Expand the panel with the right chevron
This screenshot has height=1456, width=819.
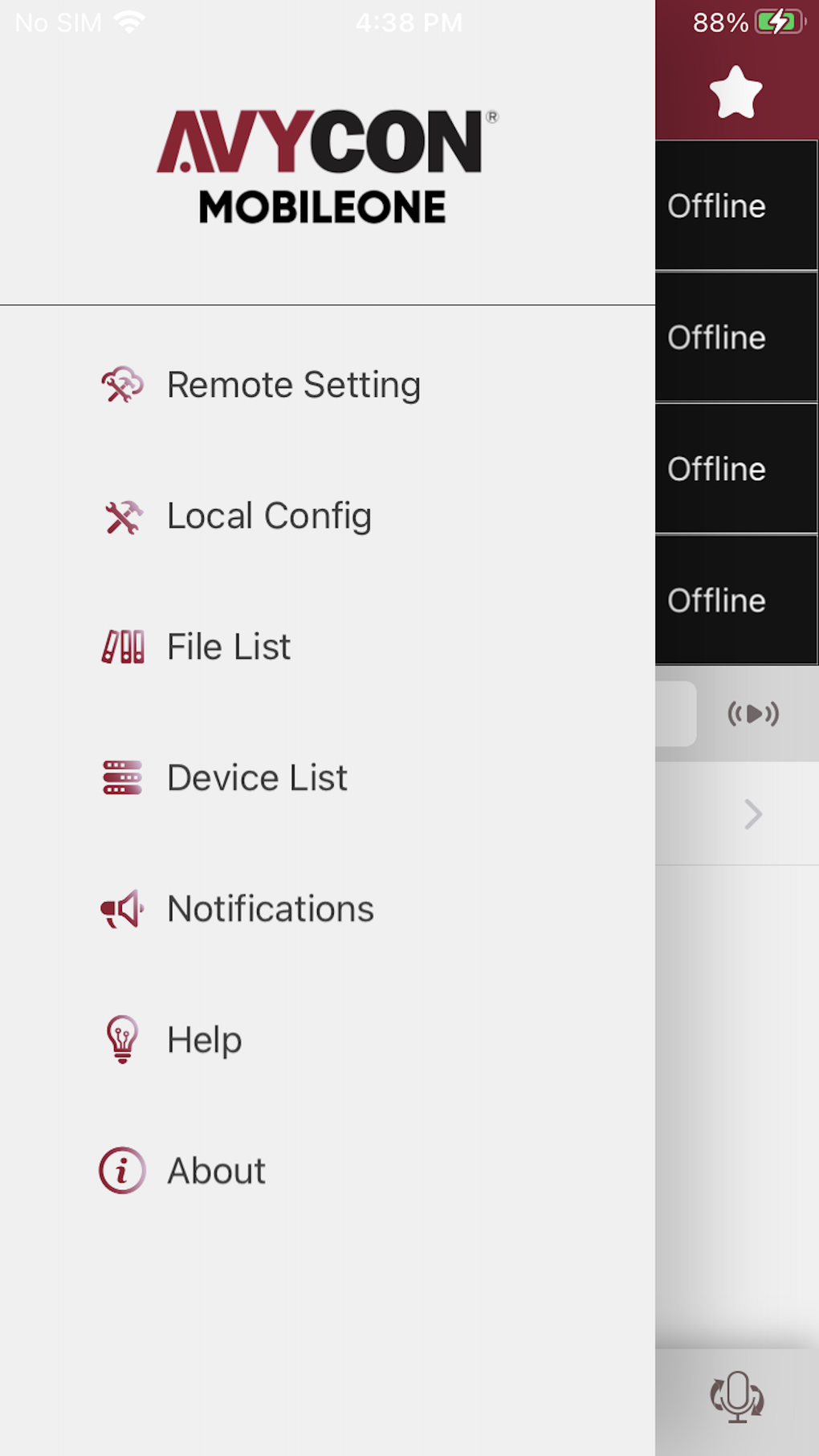(x=752, y=814)
